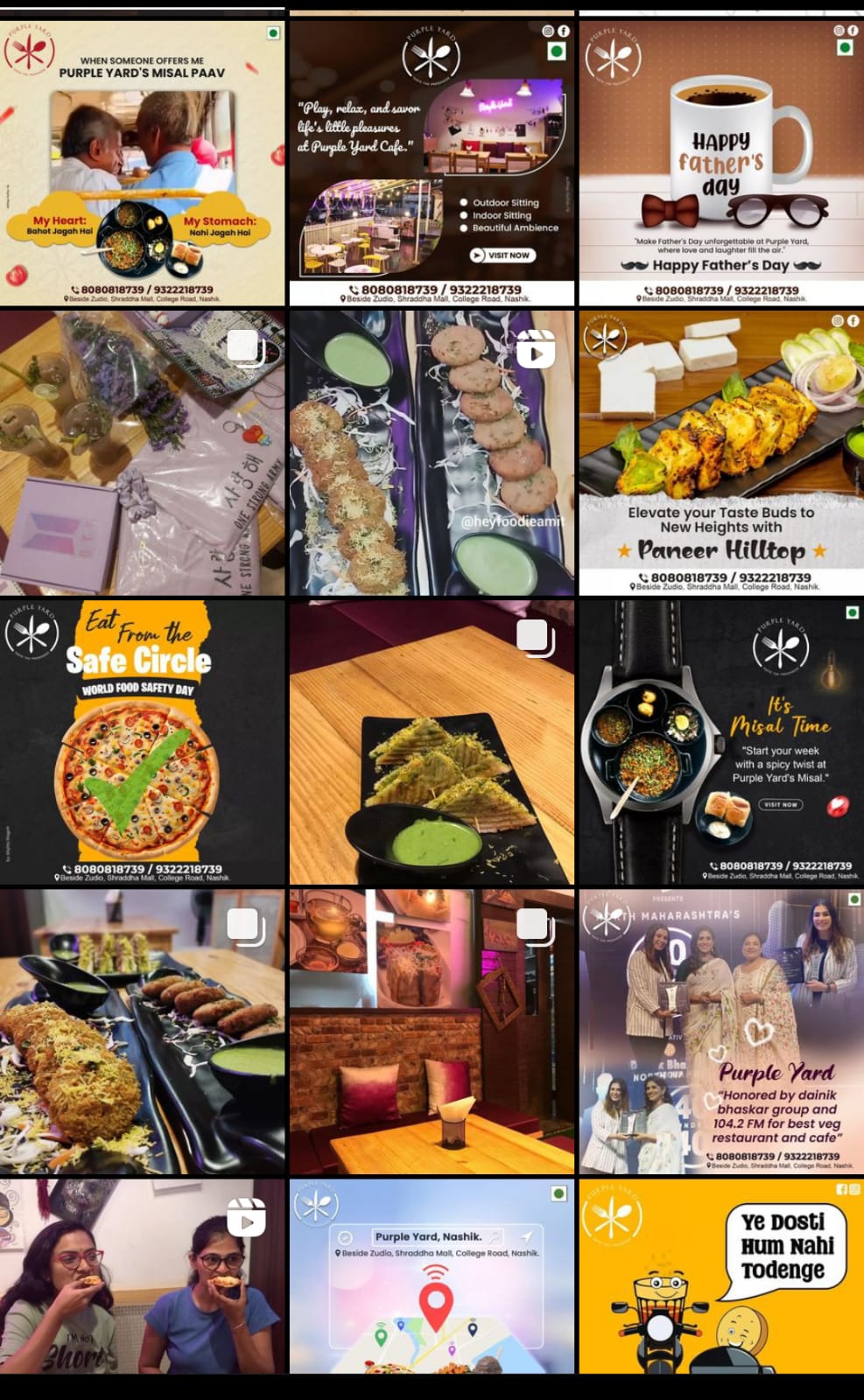Open the Purple Yard Nashik location map post
Image resolution: width=864 pixels, height=1400 pixels.
(x=432, y=1276)
